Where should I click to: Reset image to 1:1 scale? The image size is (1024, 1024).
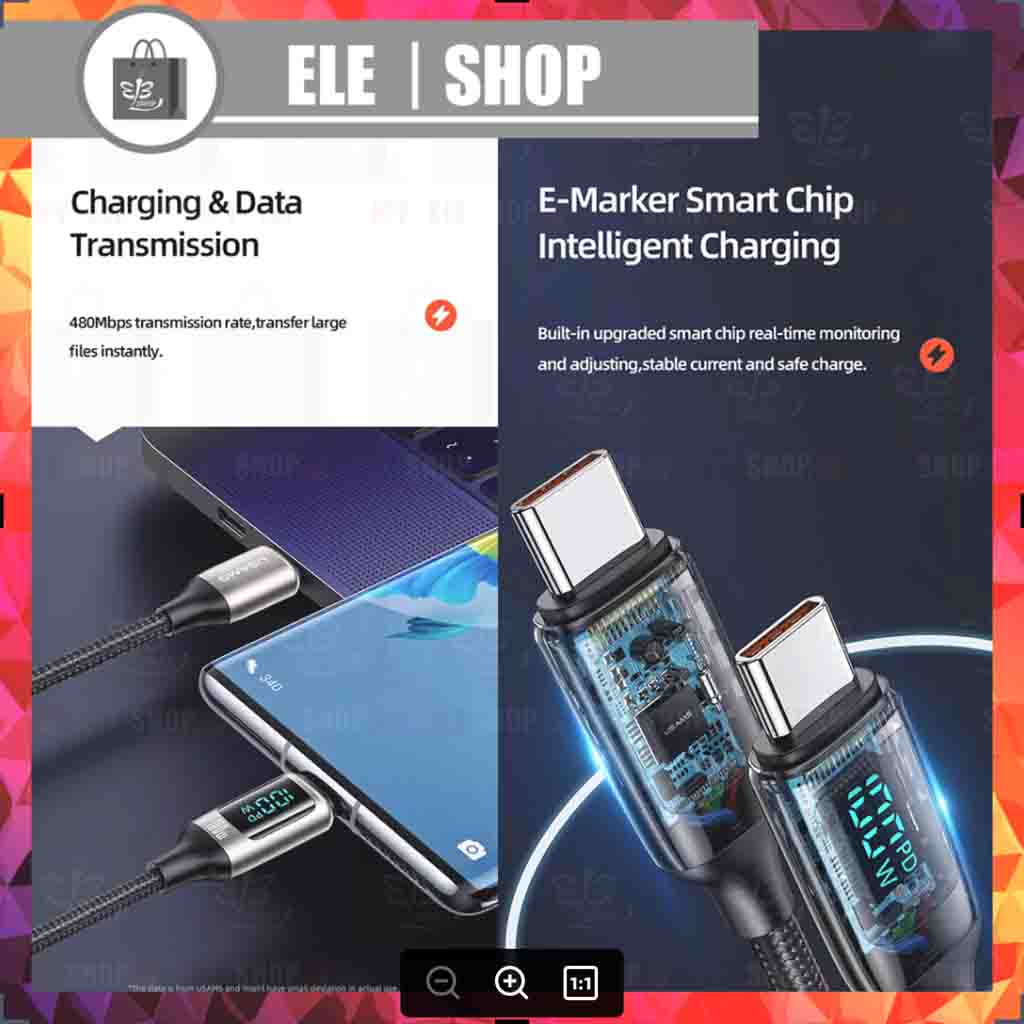580,983
